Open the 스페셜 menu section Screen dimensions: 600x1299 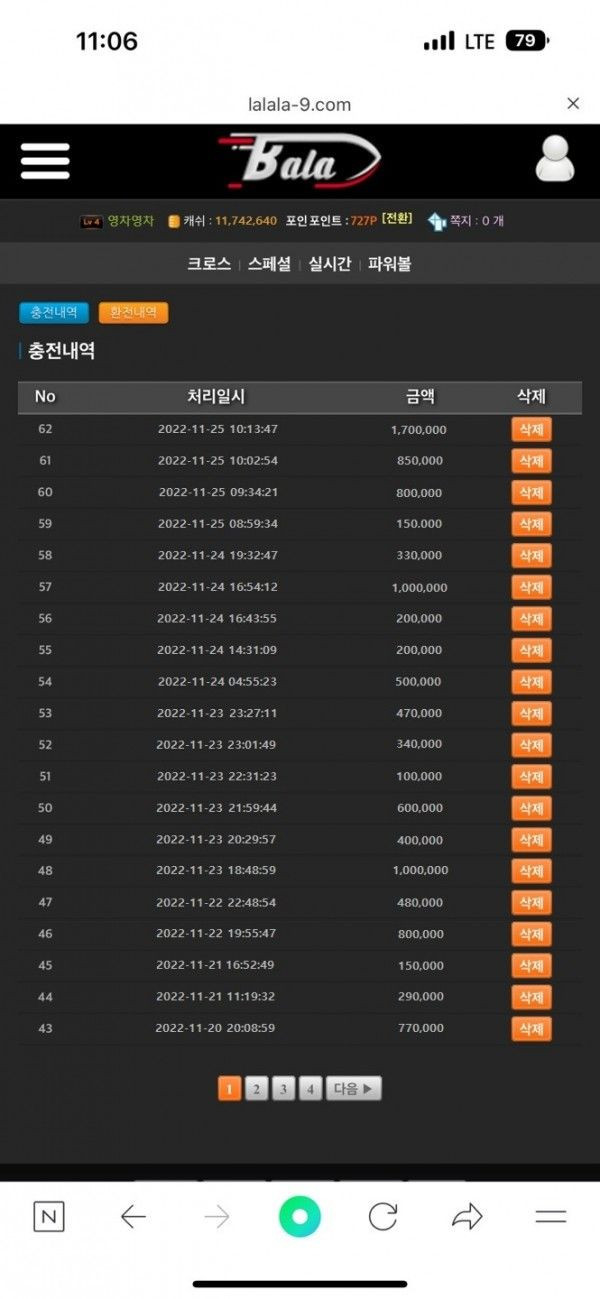269,264
